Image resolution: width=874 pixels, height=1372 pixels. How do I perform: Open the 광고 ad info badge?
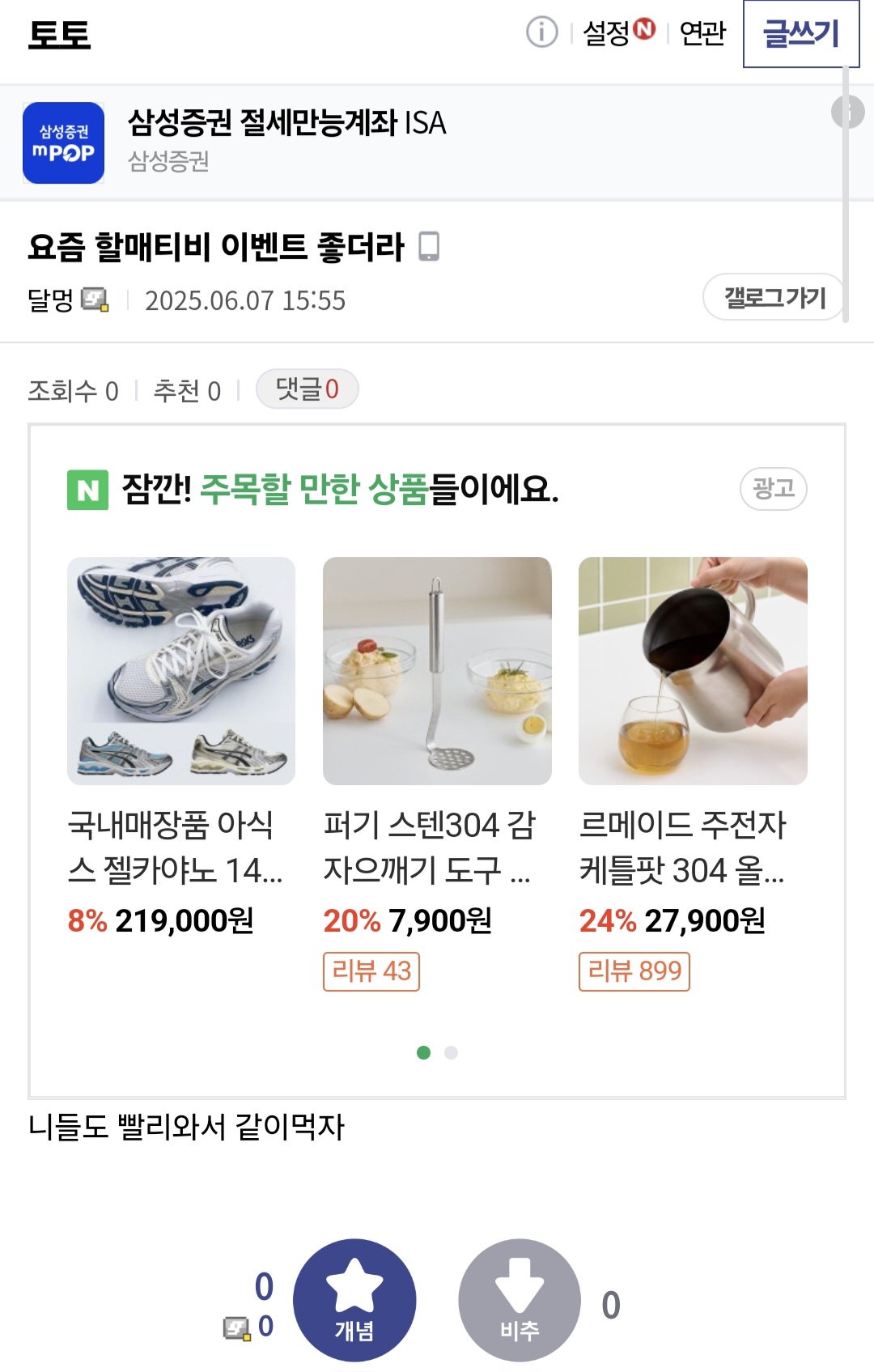pos(773,488)
